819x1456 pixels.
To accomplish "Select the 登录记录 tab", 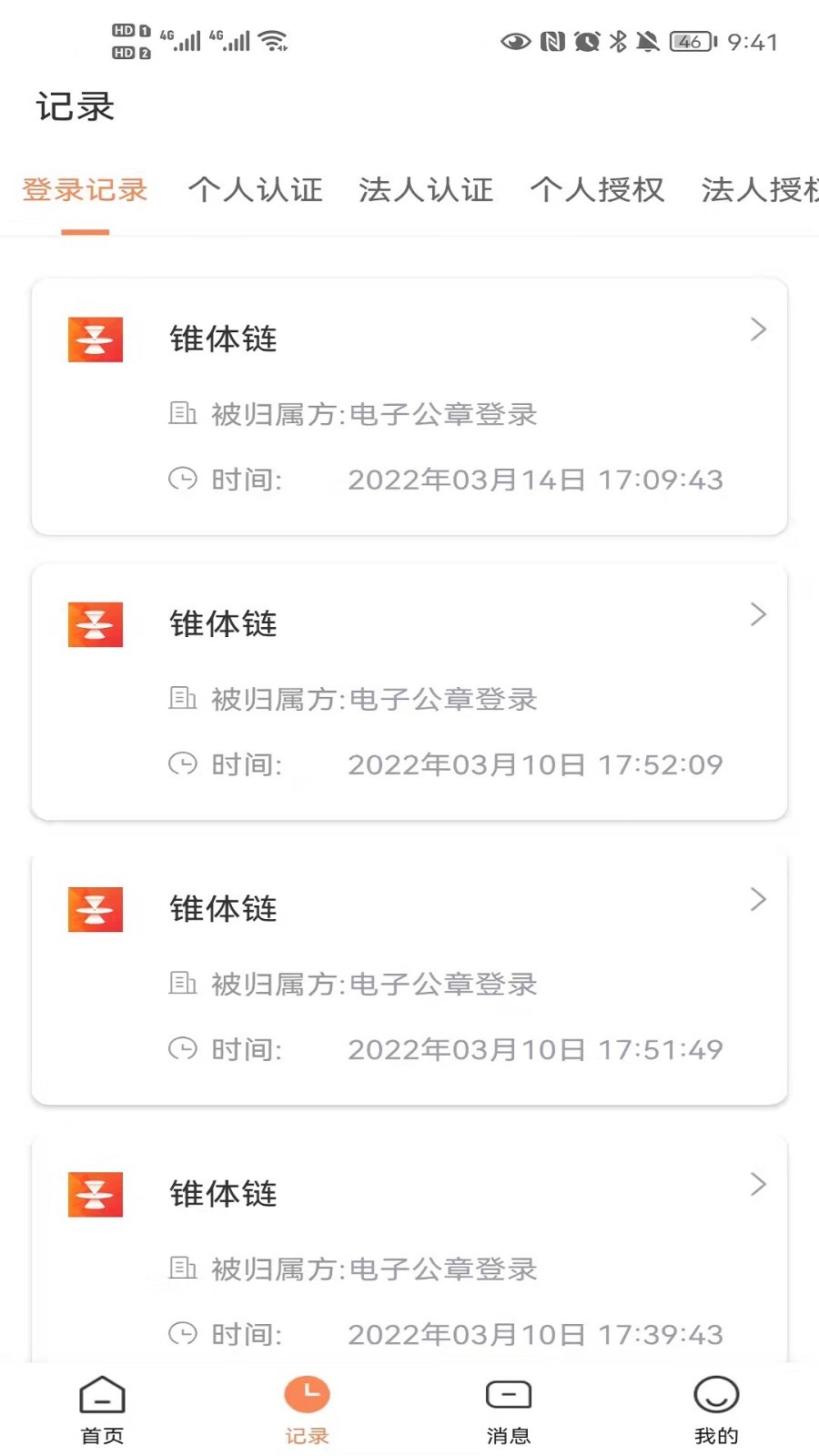I will [x=85, y=190].
